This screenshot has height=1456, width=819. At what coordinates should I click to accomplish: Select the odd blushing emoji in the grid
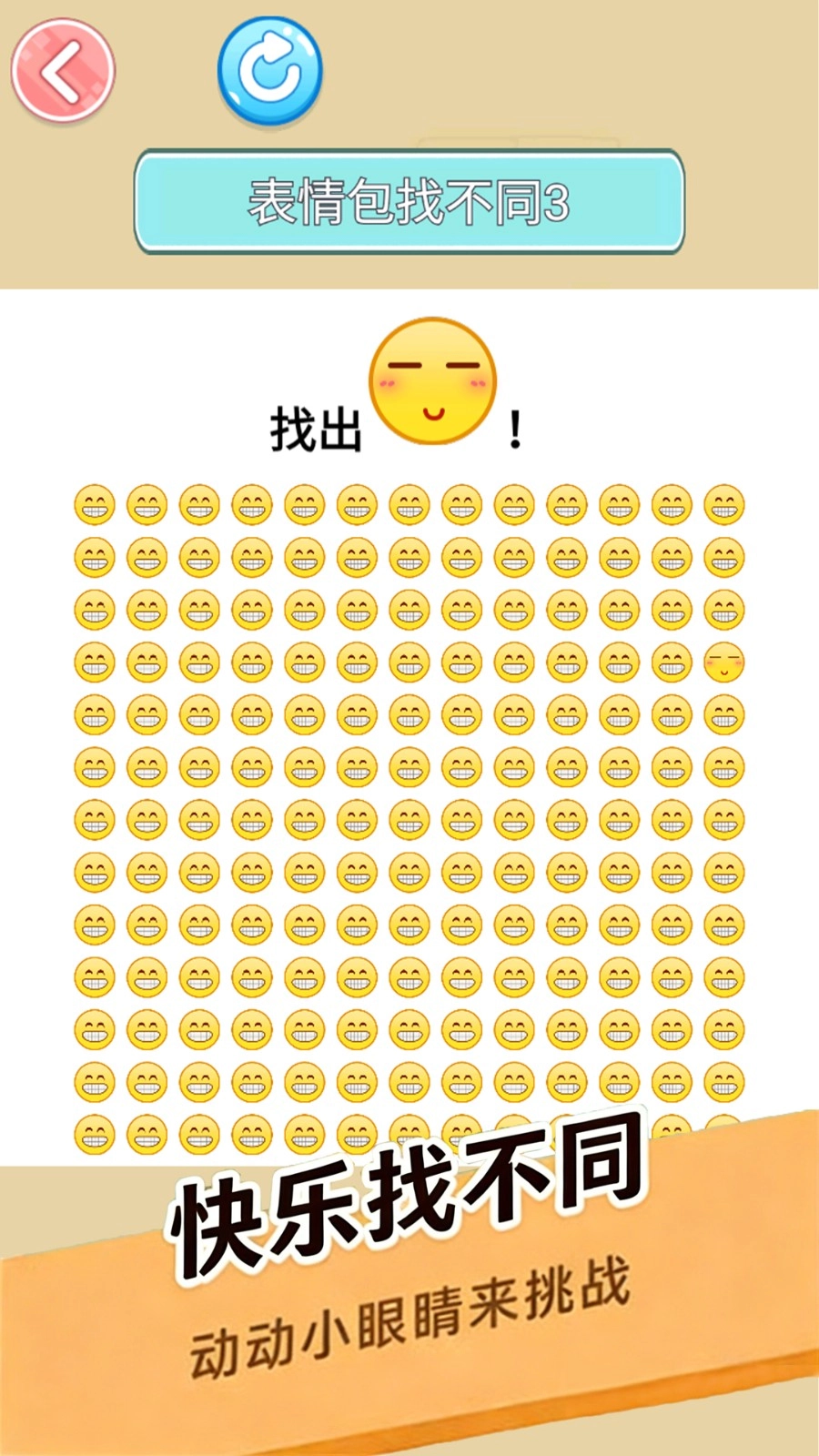click(x=722, y=662)
